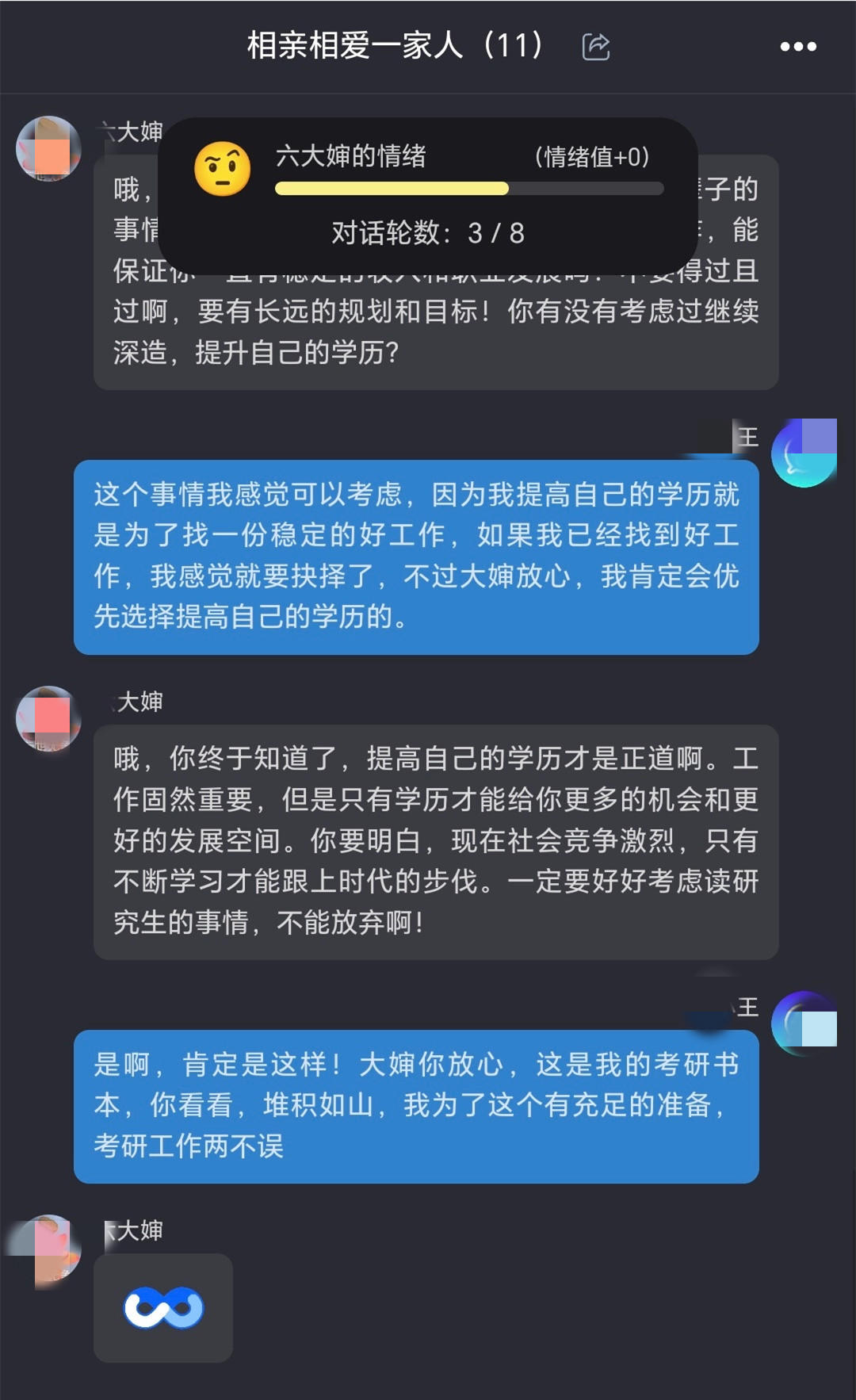This screenshot has height=1400, width=856.
Task: Tap 王's avatar beside the 学历 reply
Action: [x=804, y=453]
